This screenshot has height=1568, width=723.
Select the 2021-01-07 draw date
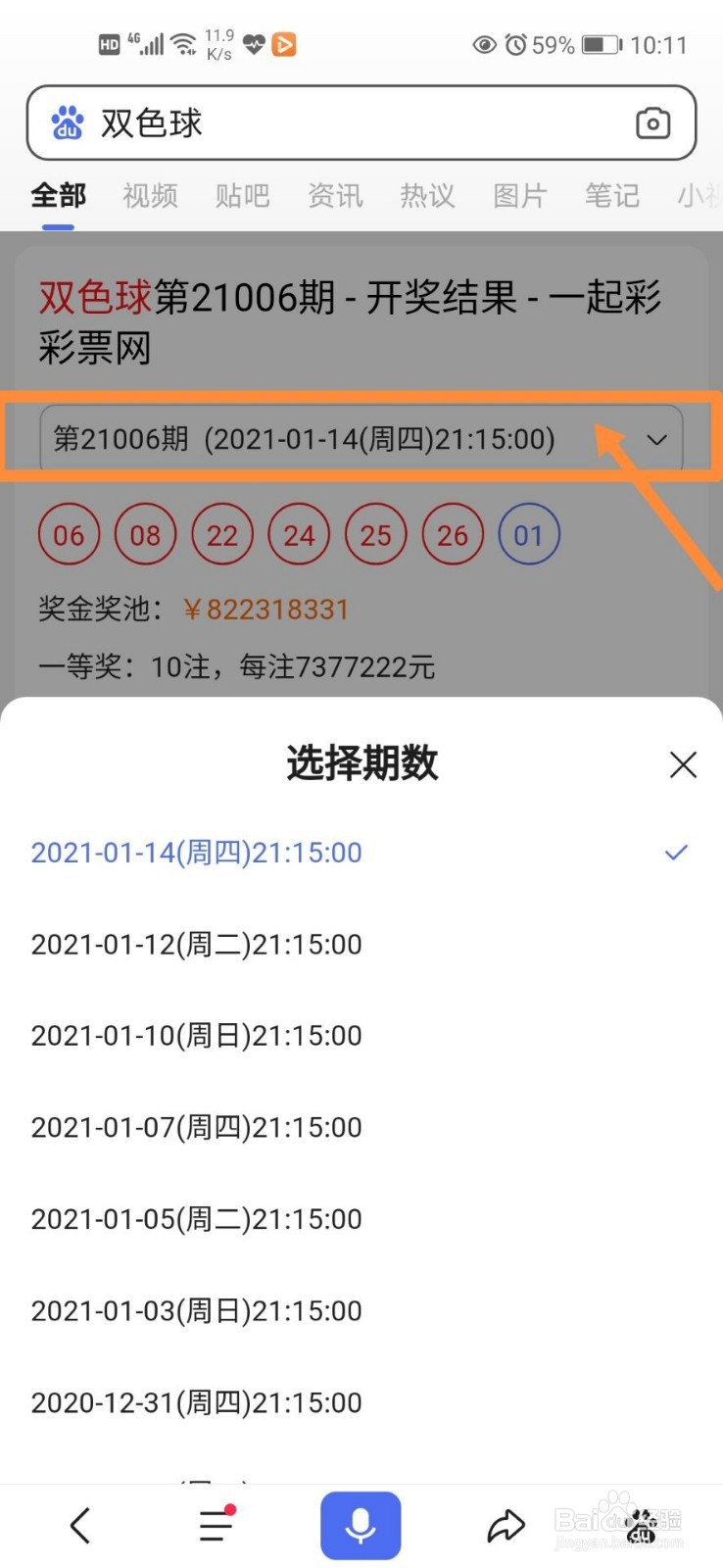point(196,1127)
